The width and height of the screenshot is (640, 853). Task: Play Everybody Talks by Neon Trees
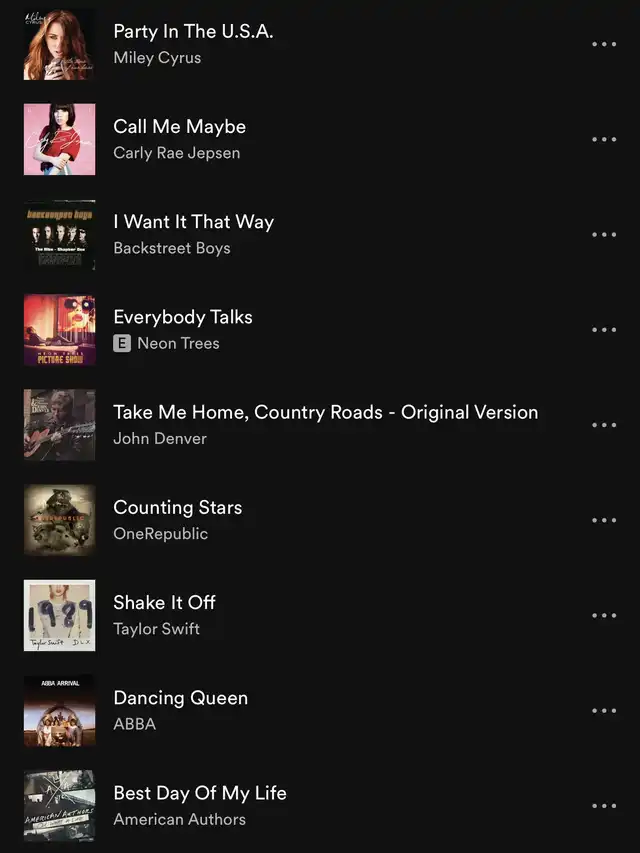coord(183,317)
